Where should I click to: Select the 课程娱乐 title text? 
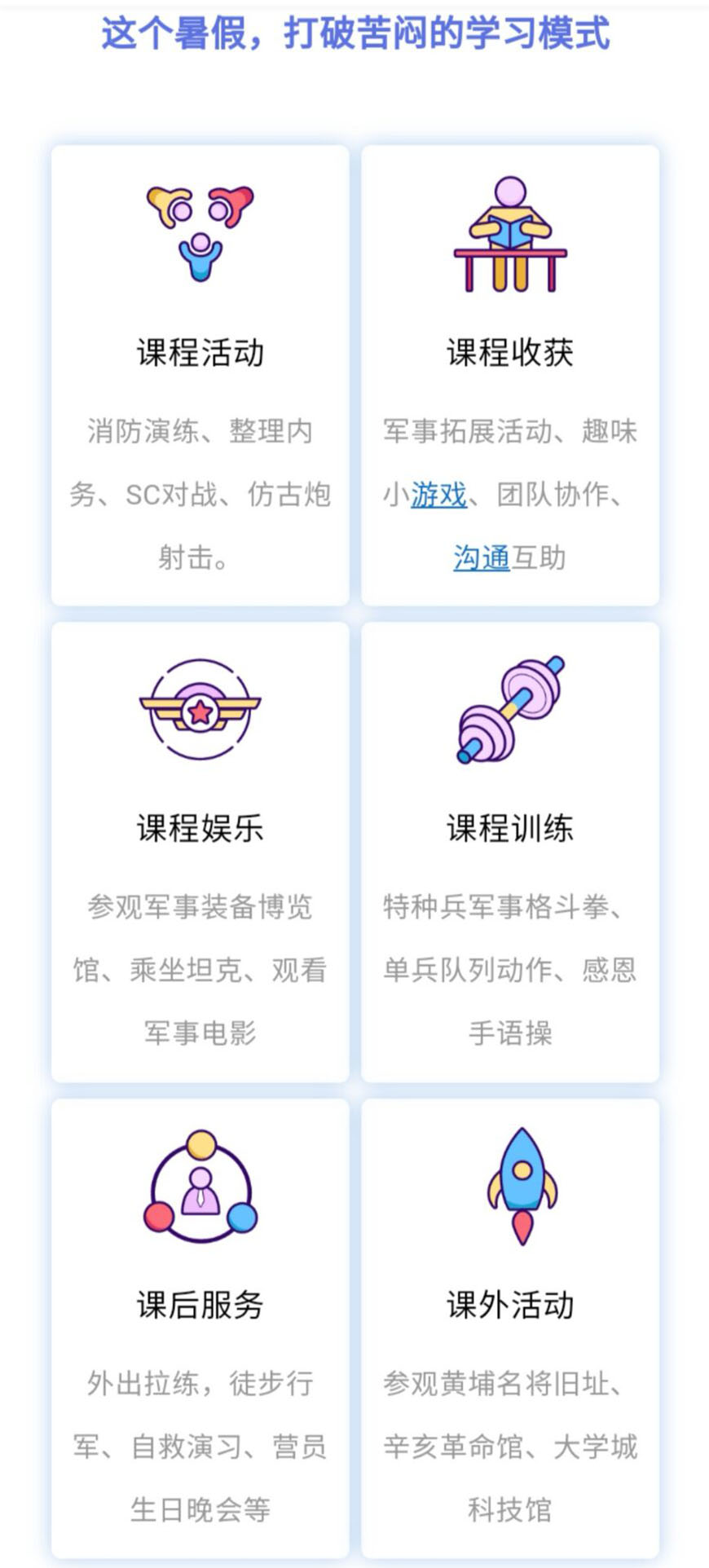tap(200, 828)
